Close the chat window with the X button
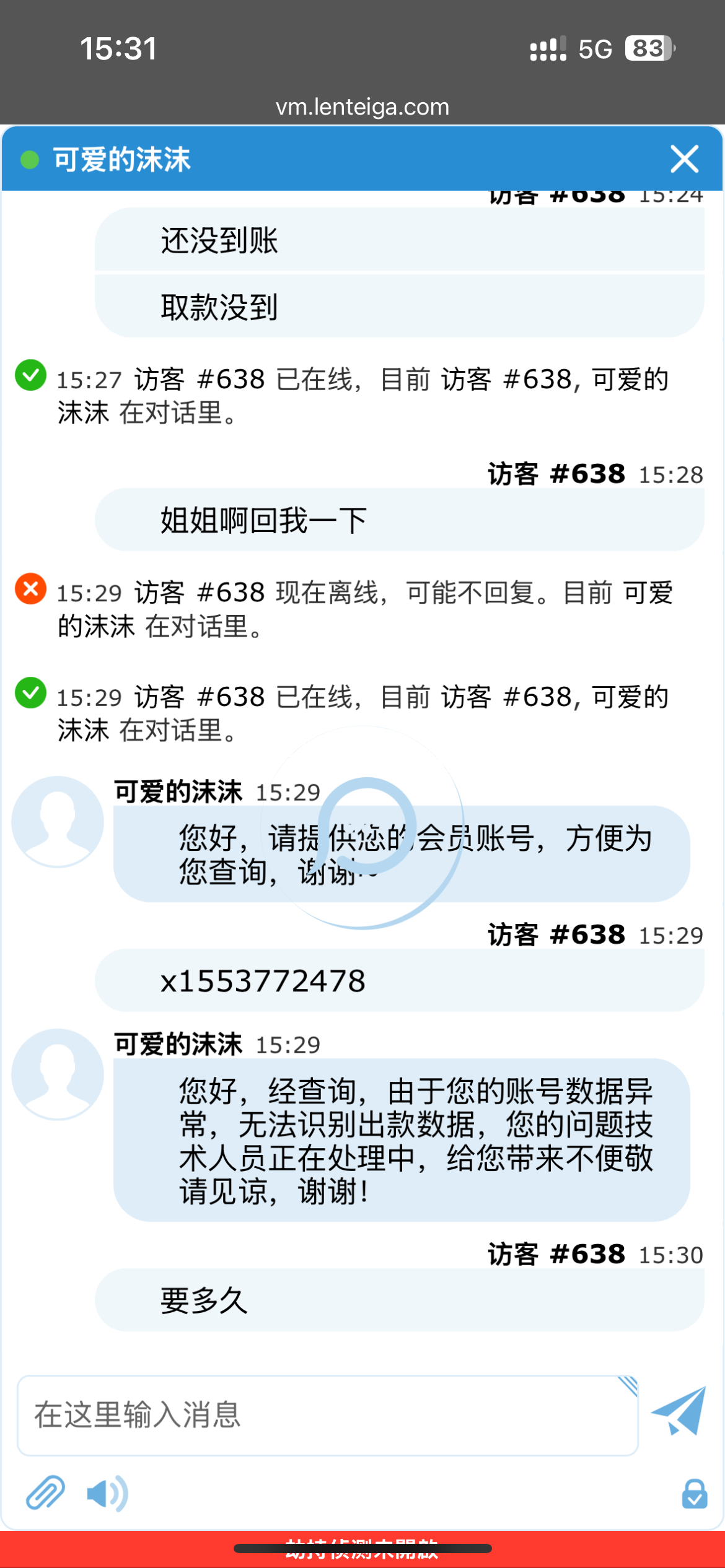The width and height of the screenshot is (725, 1568). 684,159
